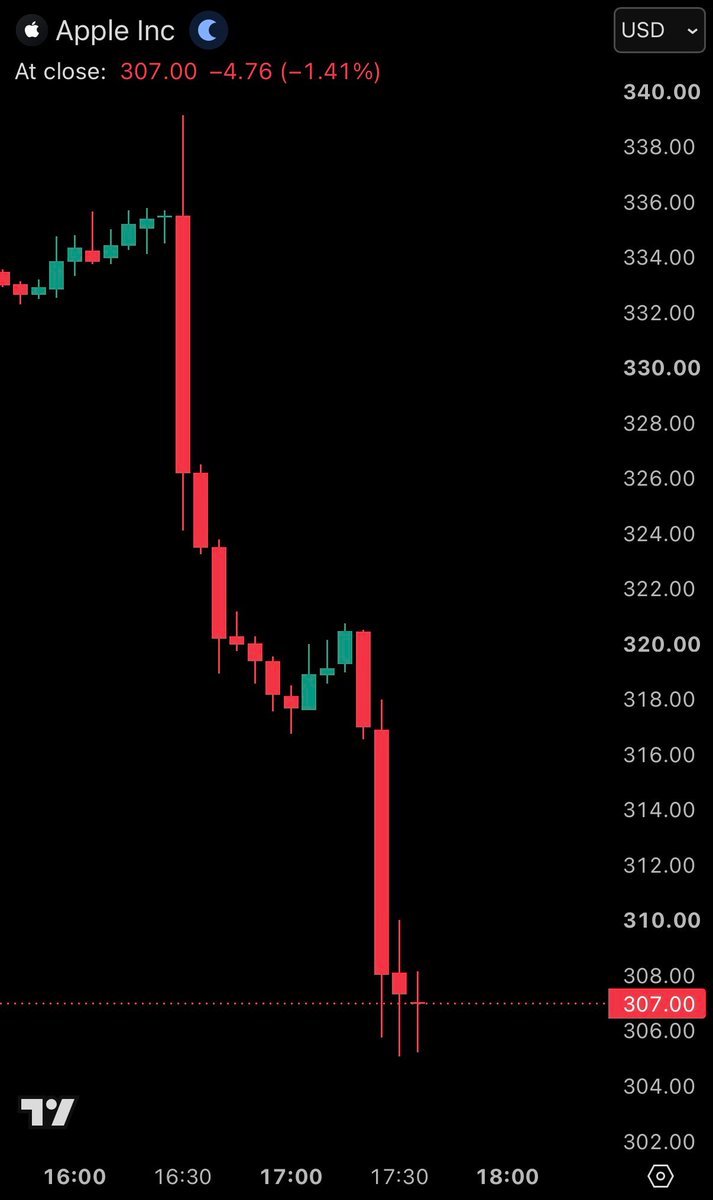Viewport: 713px width, 1200px height.
Task: Tap the post-market moon session icon
Action: [209, 31]
